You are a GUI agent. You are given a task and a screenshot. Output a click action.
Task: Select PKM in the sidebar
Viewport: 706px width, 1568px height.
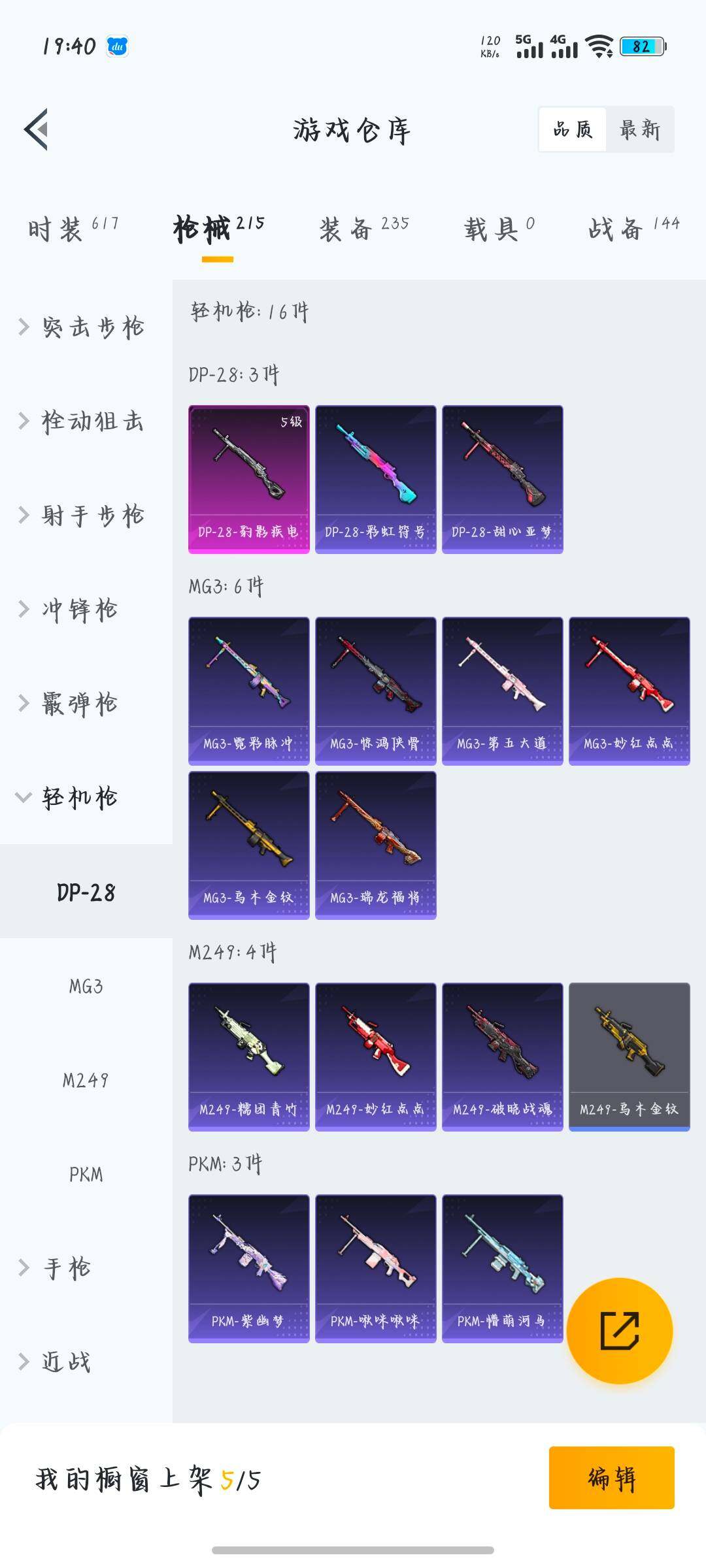tap(86, 1174)
